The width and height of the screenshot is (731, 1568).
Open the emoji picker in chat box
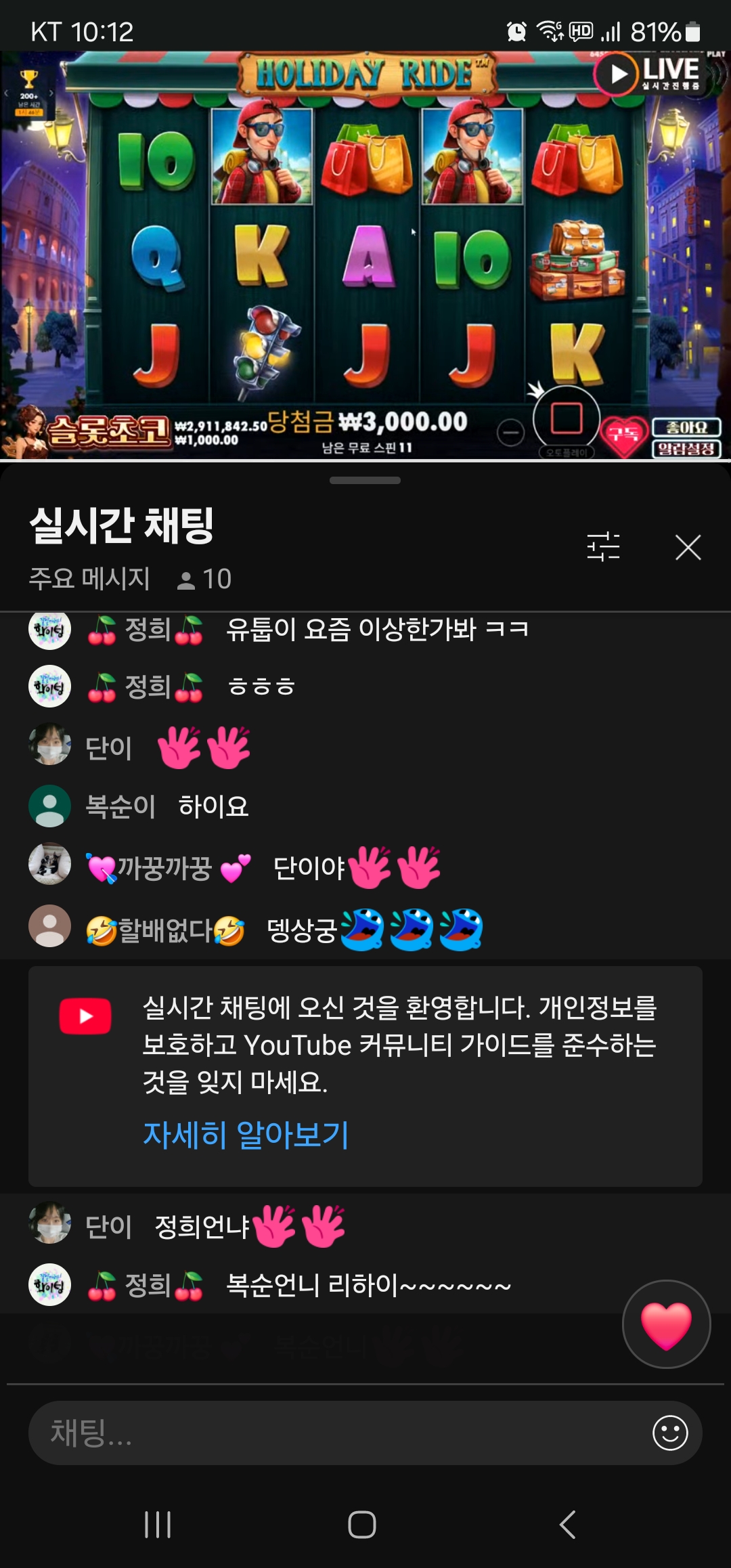670,1433
